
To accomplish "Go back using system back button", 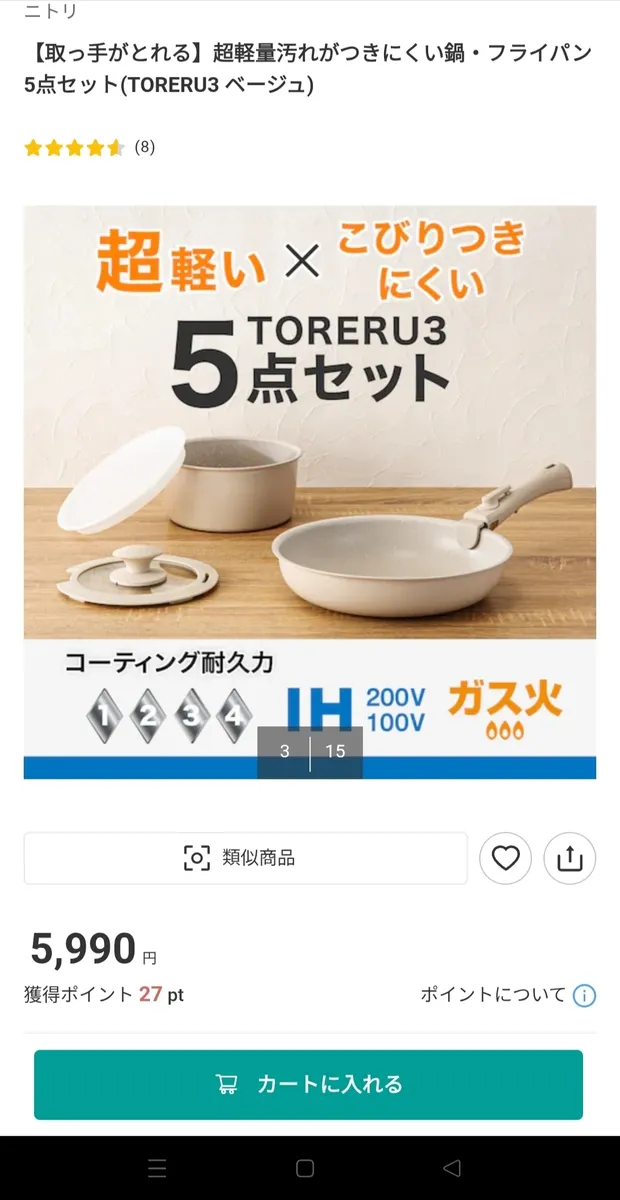I will tap(452, 1168).
